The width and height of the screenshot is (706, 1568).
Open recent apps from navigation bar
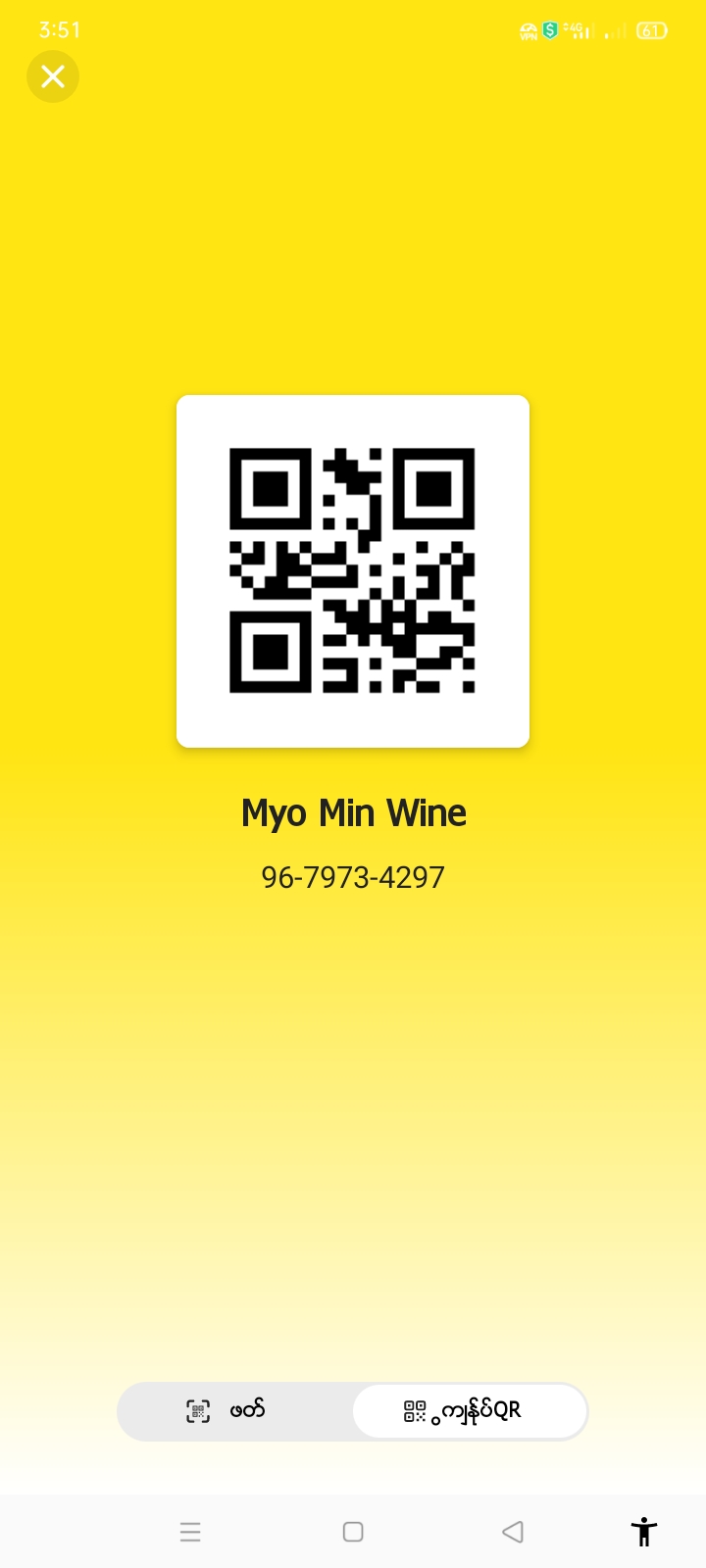190,1532
